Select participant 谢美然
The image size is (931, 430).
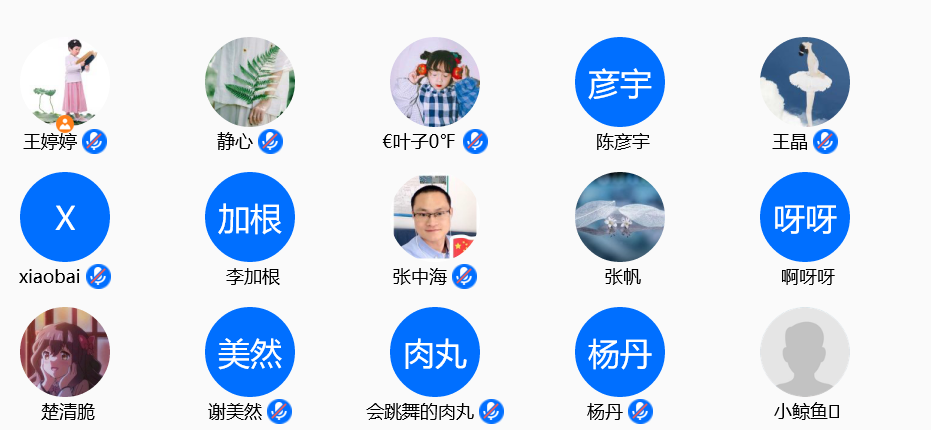[x=250, y=352]
